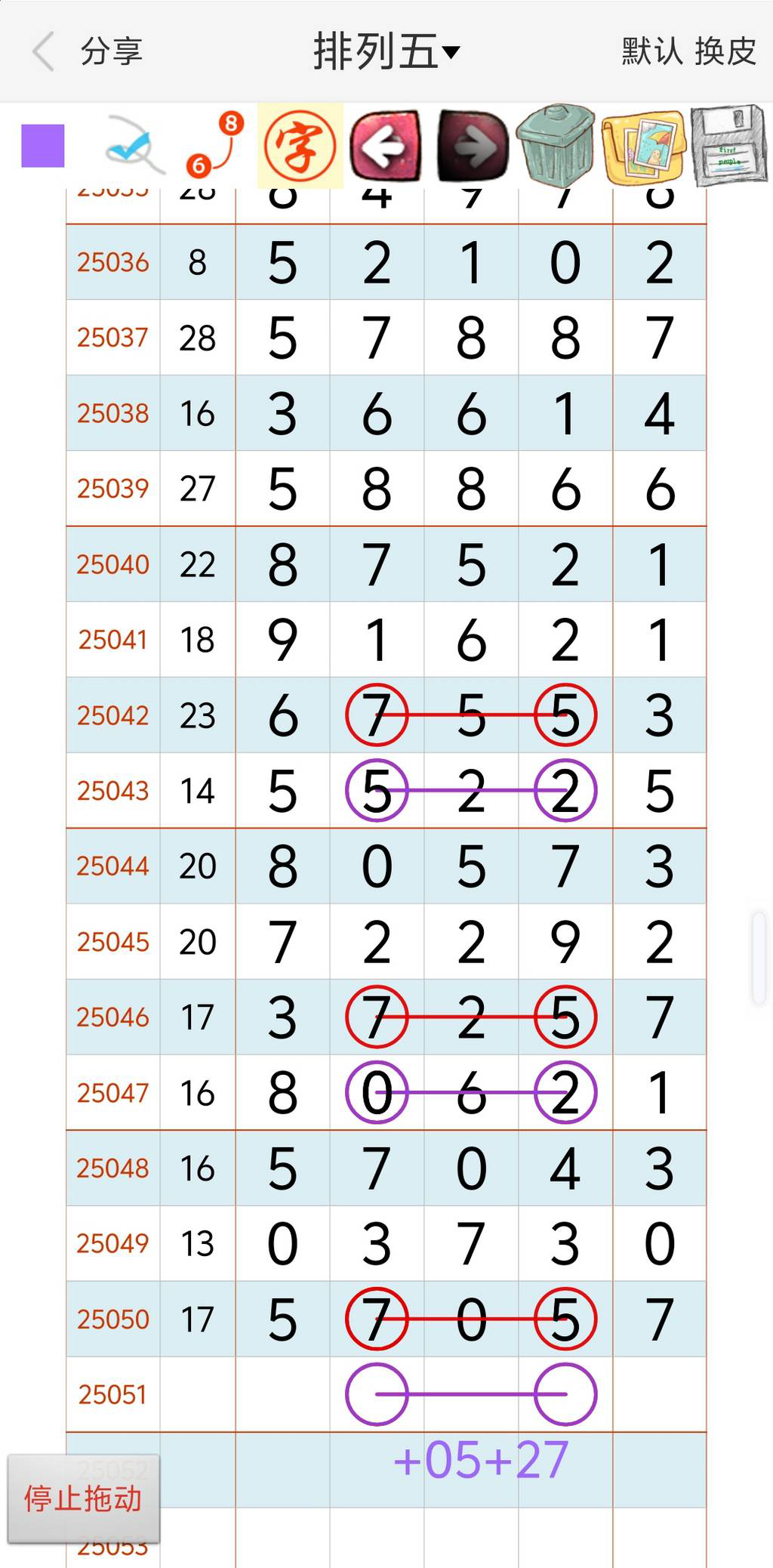The image size is (773, 1568).
Task: Select the freehand checkmark drawing tool
Action: 133,145
